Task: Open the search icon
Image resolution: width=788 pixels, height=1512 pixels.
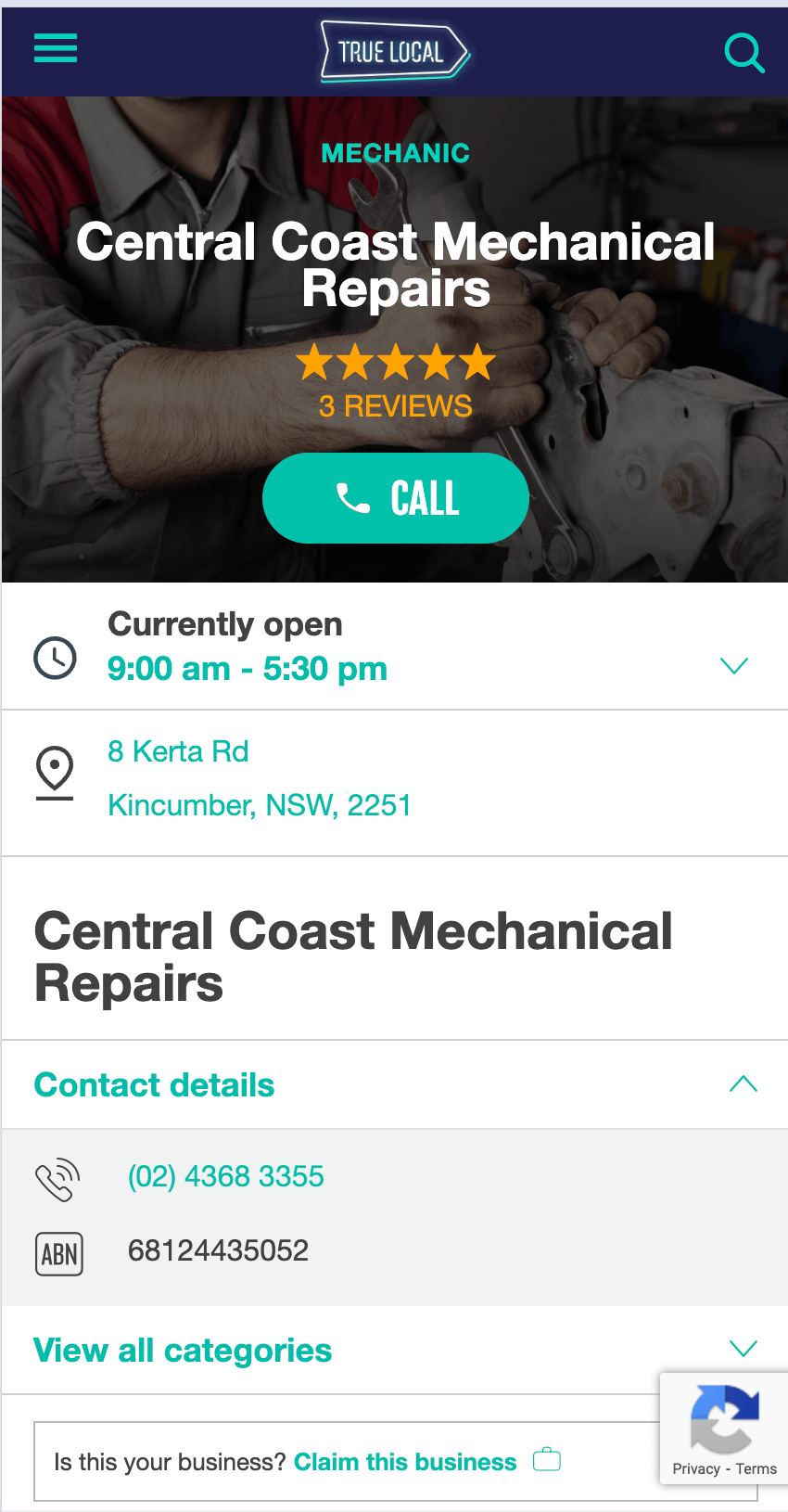Action: point(744,52)
